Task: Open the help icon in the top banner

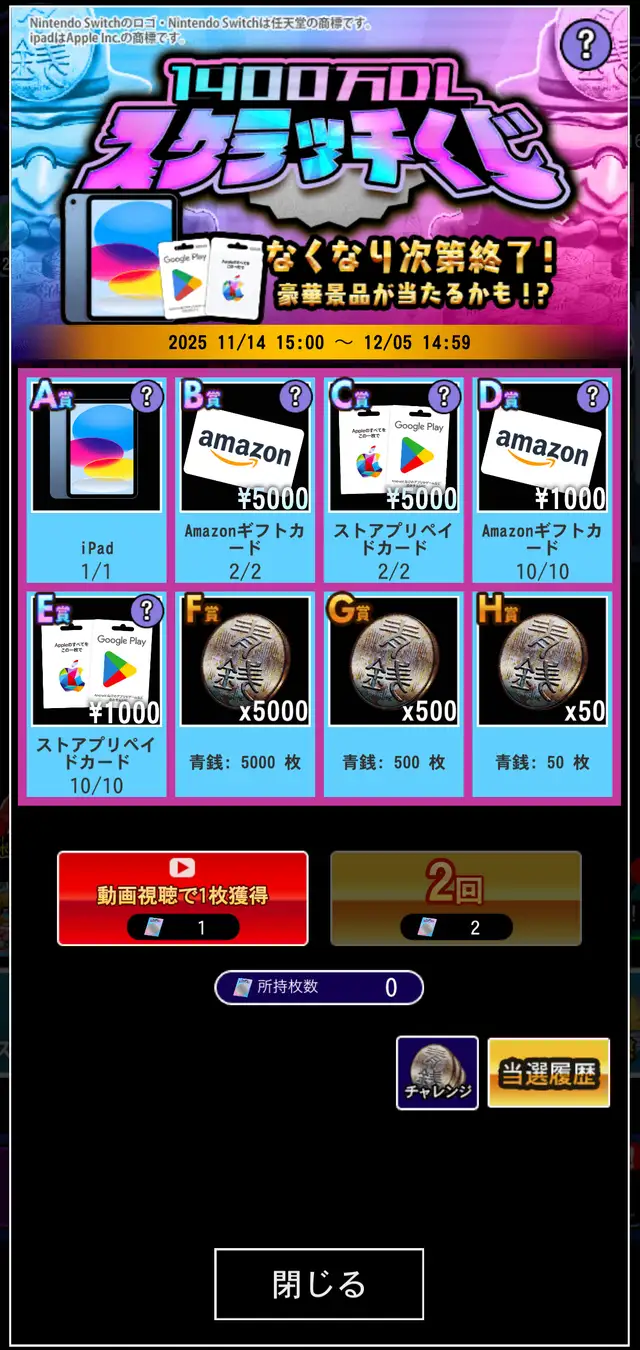Action: 586,44
